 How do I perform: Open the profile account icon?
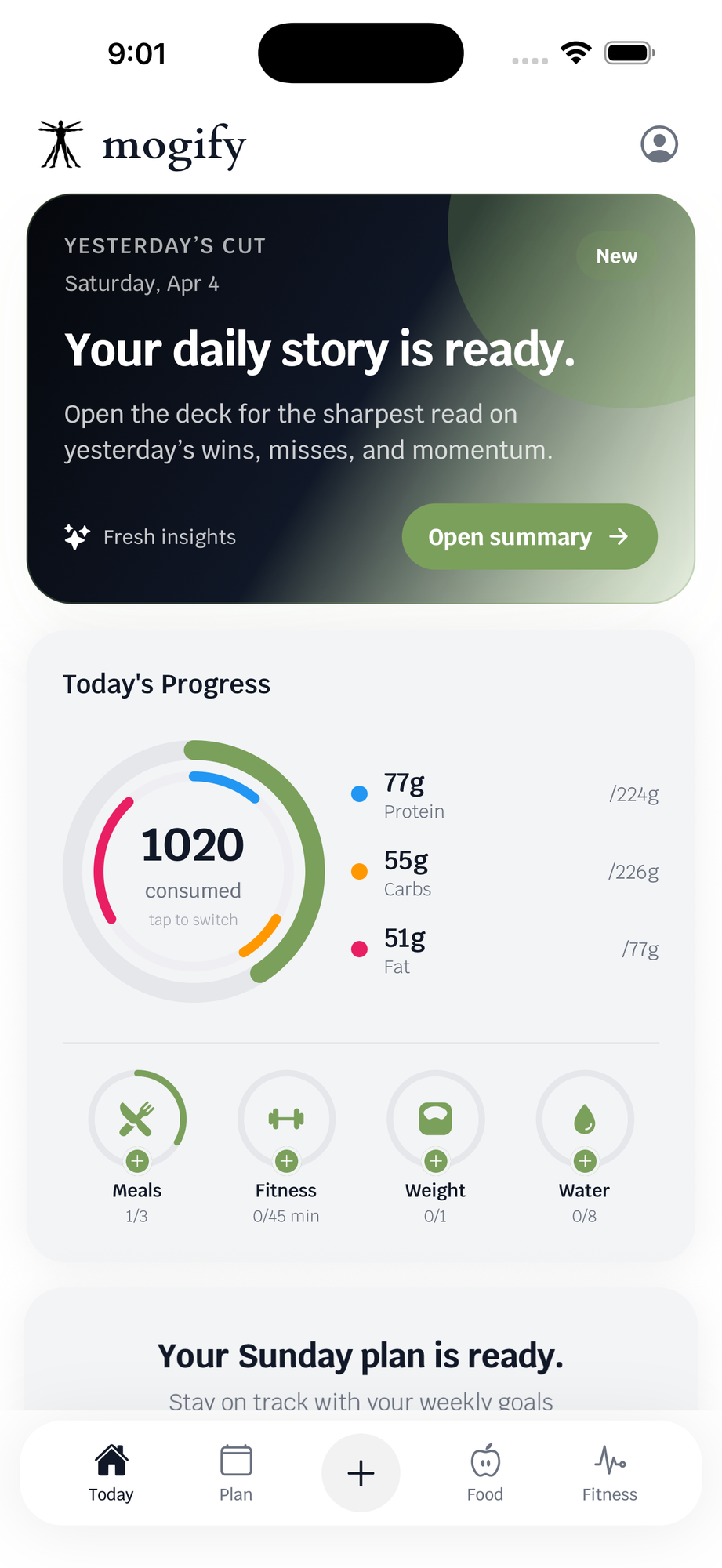tap(659, 144)
